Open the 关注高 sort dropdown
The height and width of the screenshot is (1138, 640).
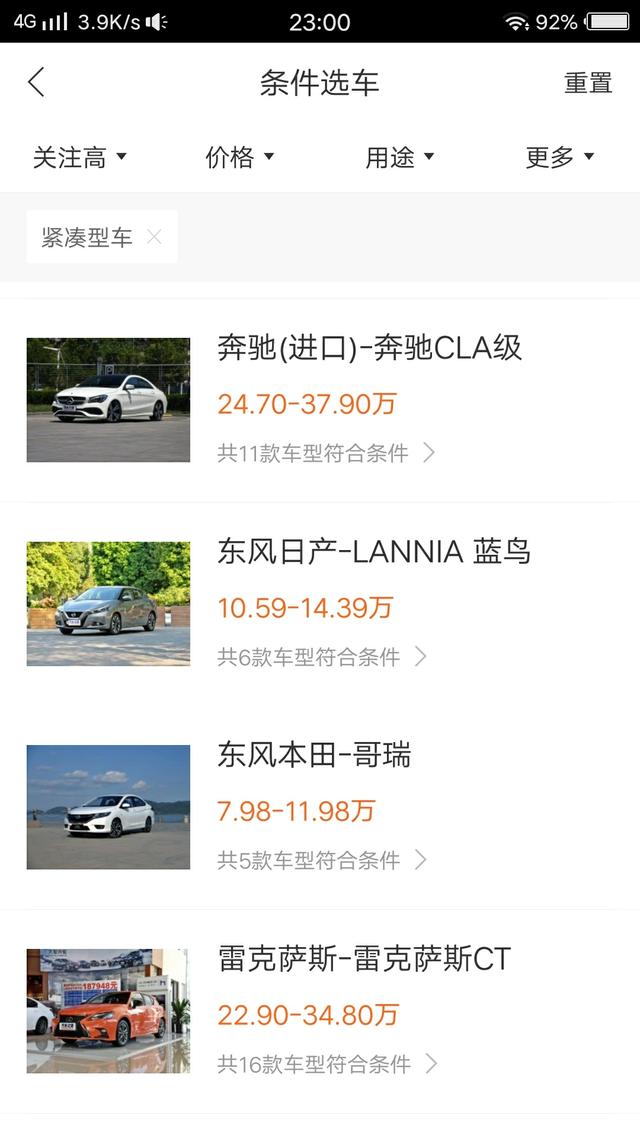click(80, 157)
